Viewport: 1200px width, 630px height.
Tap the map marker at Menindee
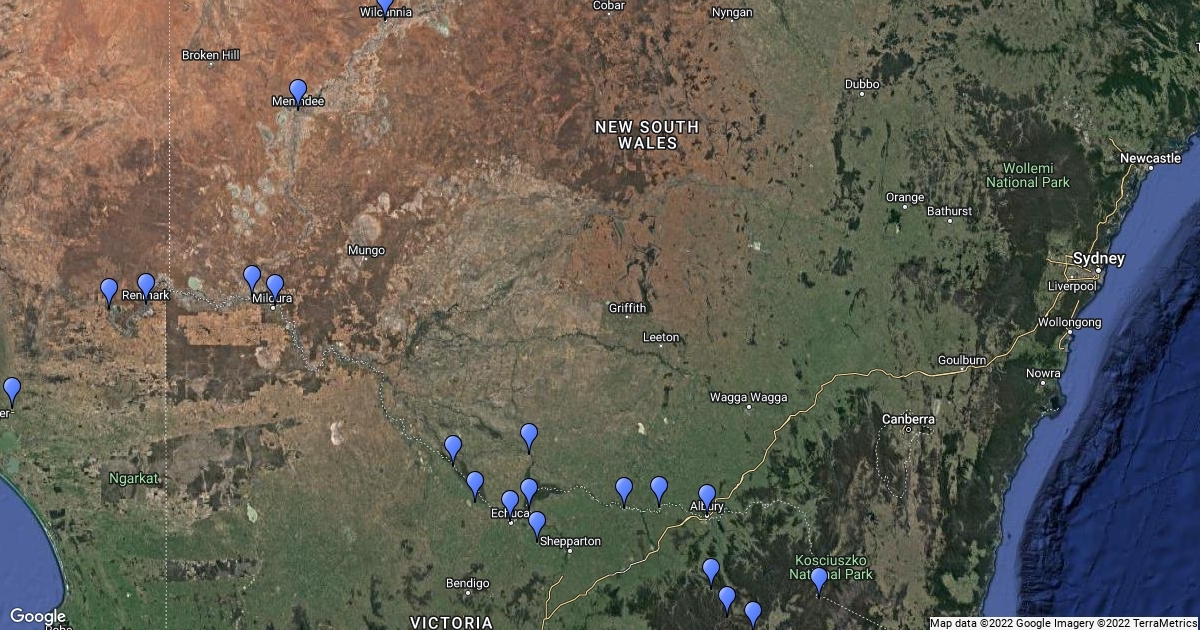(298, 93)
